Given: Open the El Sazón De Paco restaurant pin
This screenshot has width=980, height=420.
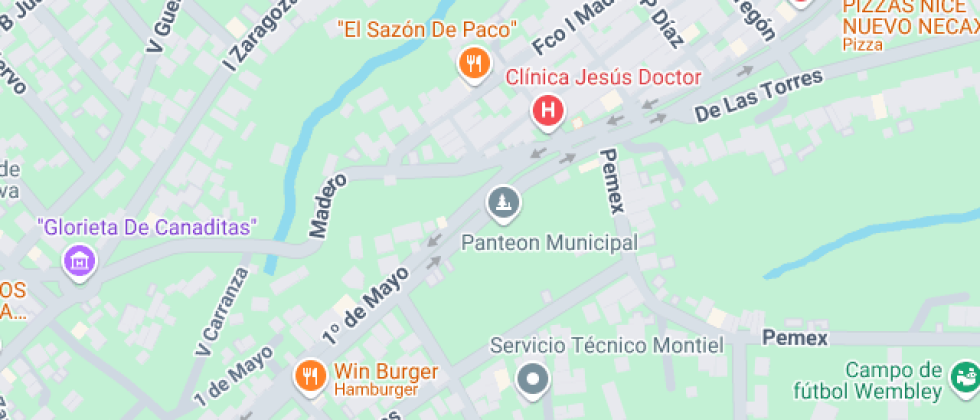Looking at the screenshot, I should coord(473,64).
